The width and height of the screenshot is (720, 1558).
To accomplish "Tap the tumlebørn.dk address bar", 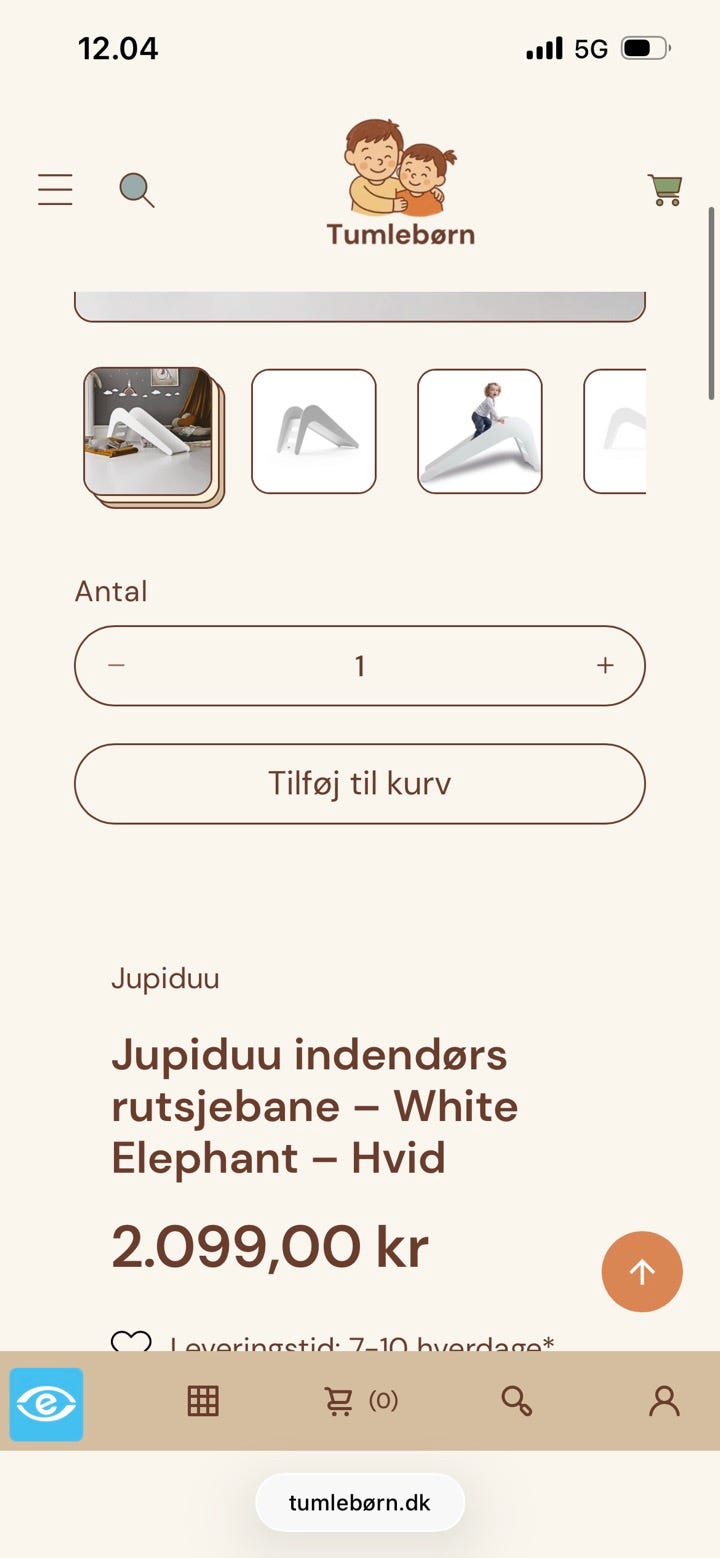I will pyautogui.click(x=360, y=1502).
